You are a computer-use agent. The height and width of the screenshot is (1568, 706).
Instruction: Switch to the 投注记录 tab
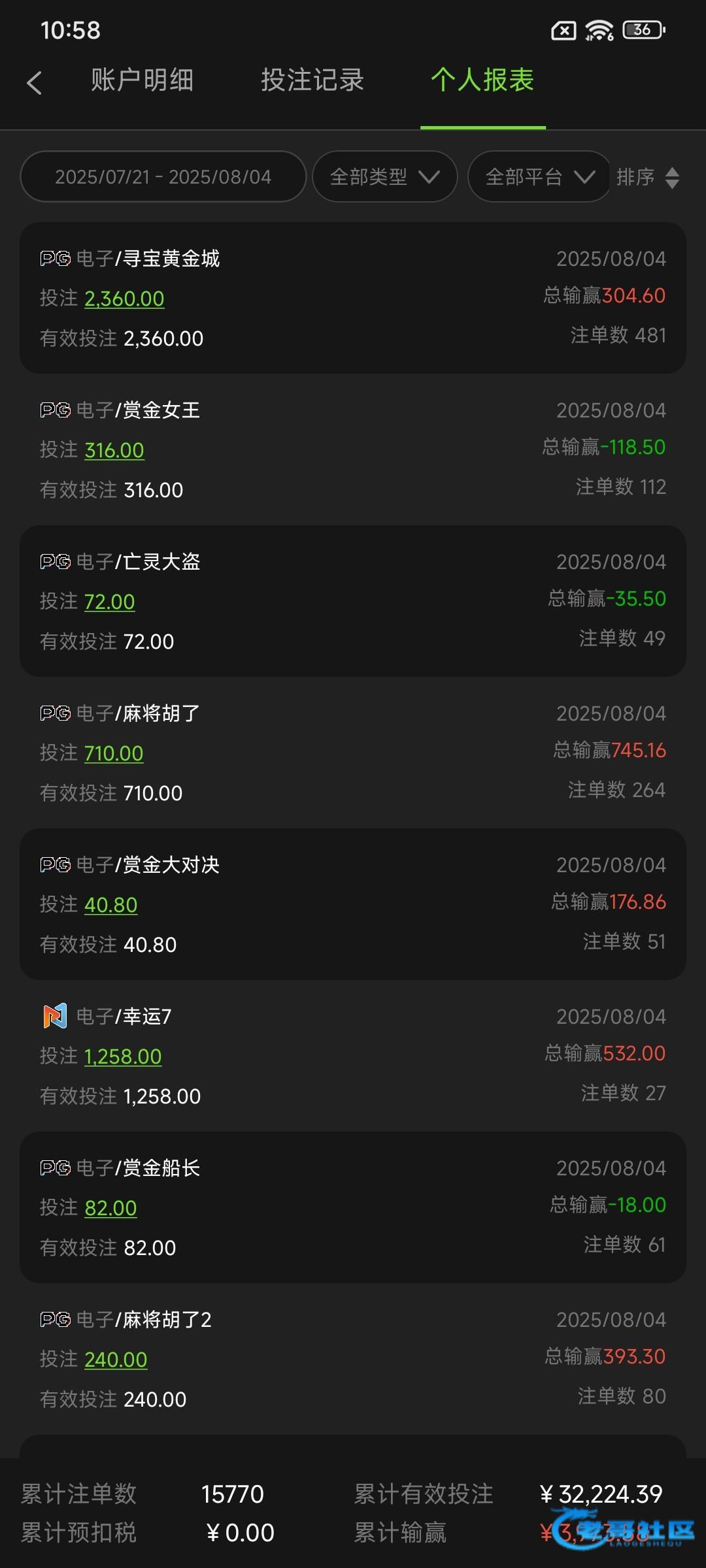312,80
